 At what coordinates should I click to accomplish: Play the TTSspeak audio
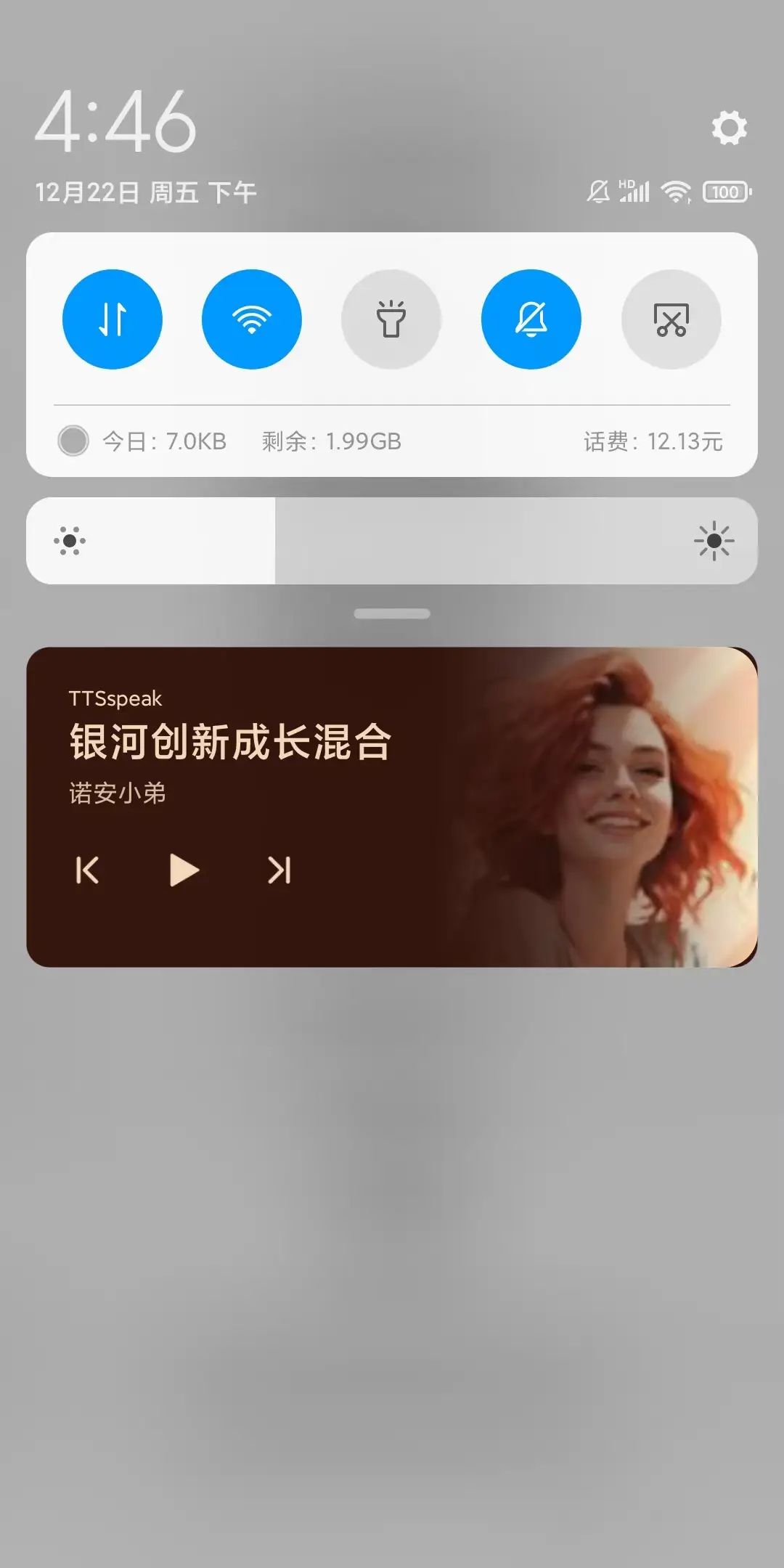(x=184, y=870)
